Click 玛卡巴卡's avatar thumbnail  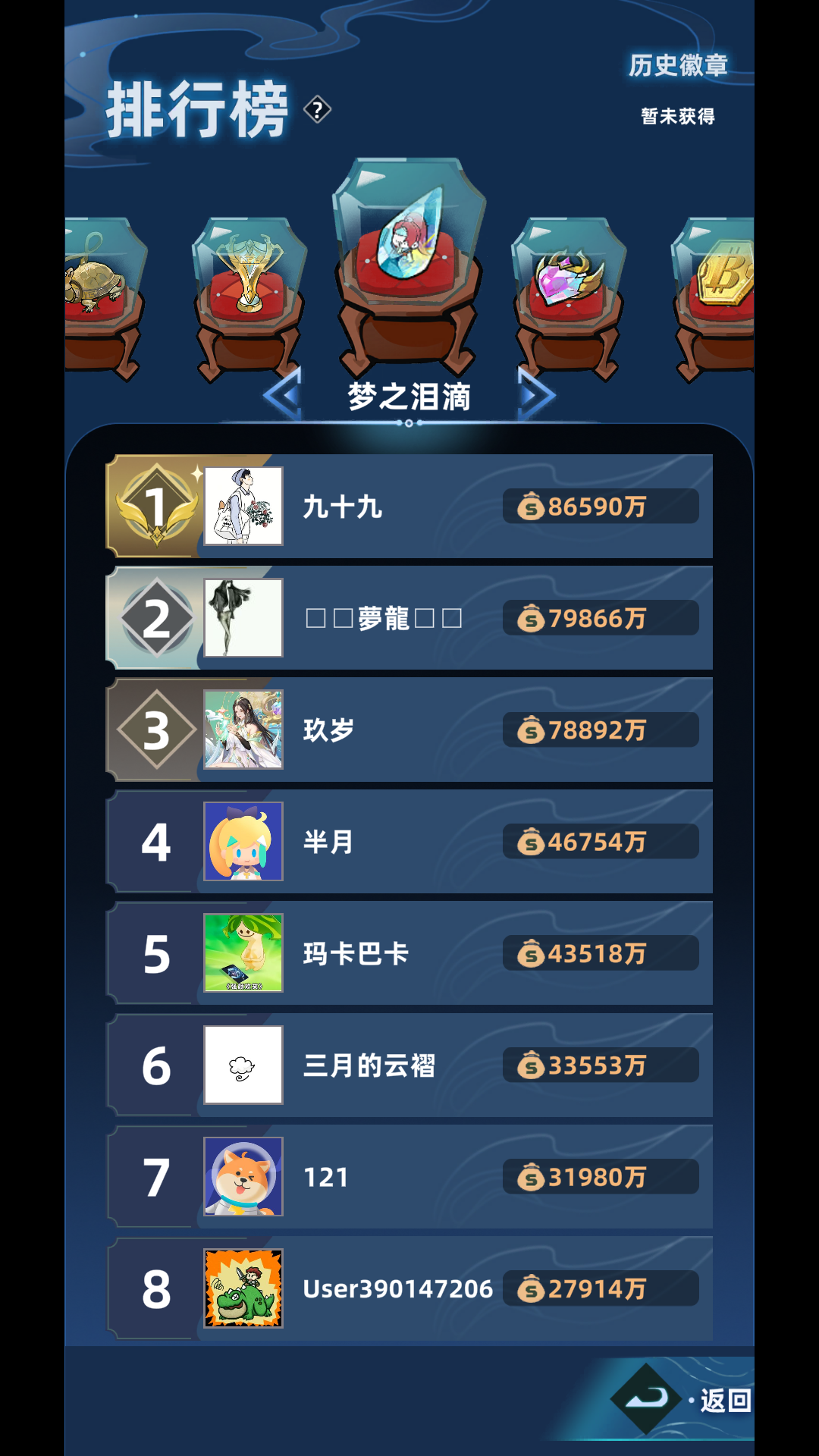point(244,951)
